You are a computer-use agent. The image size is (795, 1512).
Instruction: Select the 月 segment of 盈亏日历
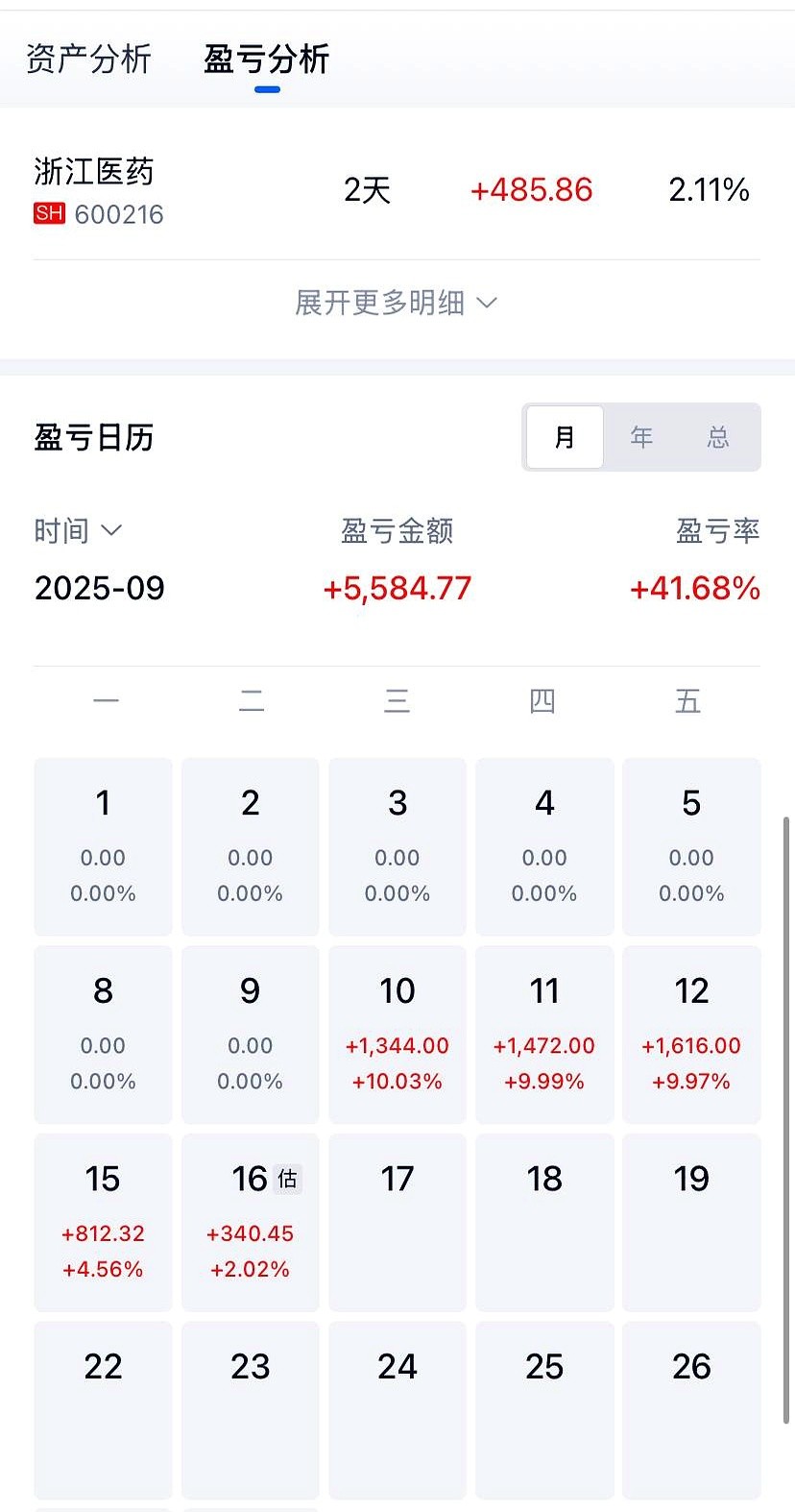point(565,437)
